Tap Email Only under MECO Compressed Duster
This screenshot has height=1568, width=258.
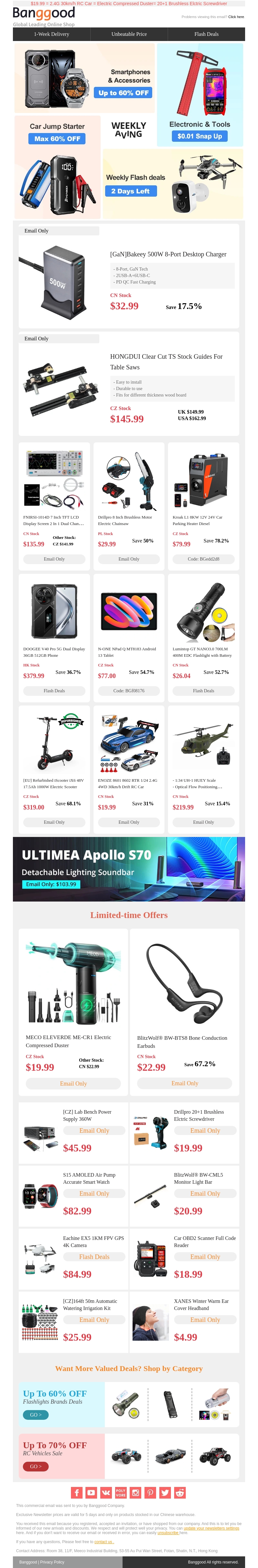coord(73,1083)
